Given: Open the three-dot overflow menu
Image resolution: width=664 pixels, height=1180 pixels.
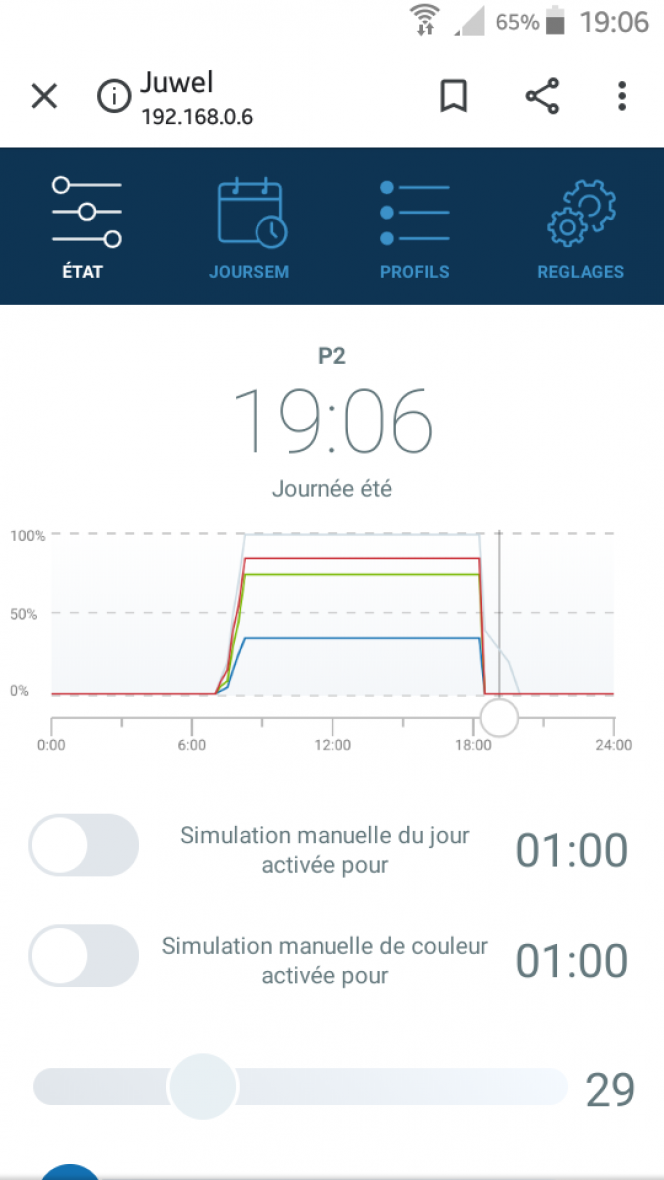Looking at the screenshot, I should pyautogui.click(x=622, y=96).
